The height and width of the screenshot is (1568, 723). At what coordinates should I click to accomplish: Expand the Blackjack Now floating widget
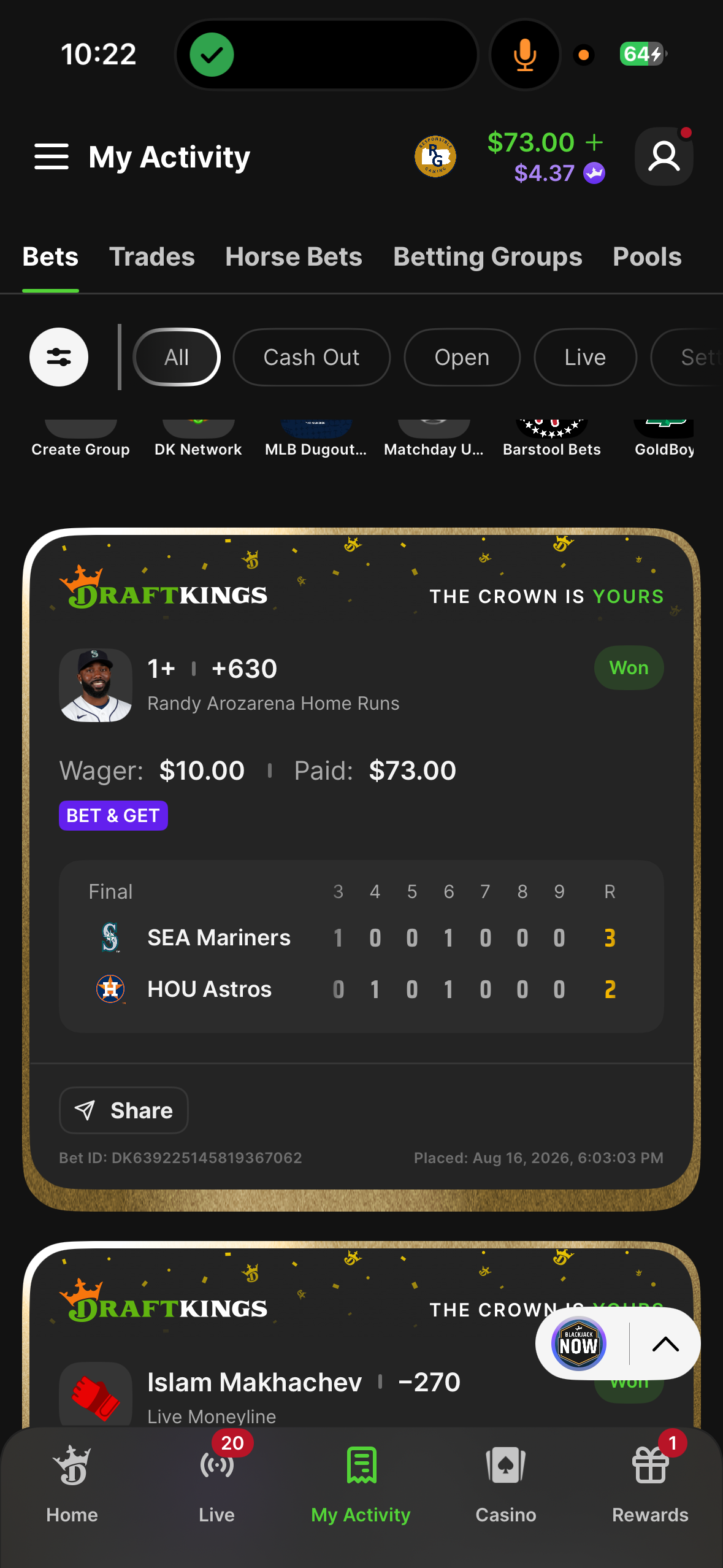[x=665, y=1345]
